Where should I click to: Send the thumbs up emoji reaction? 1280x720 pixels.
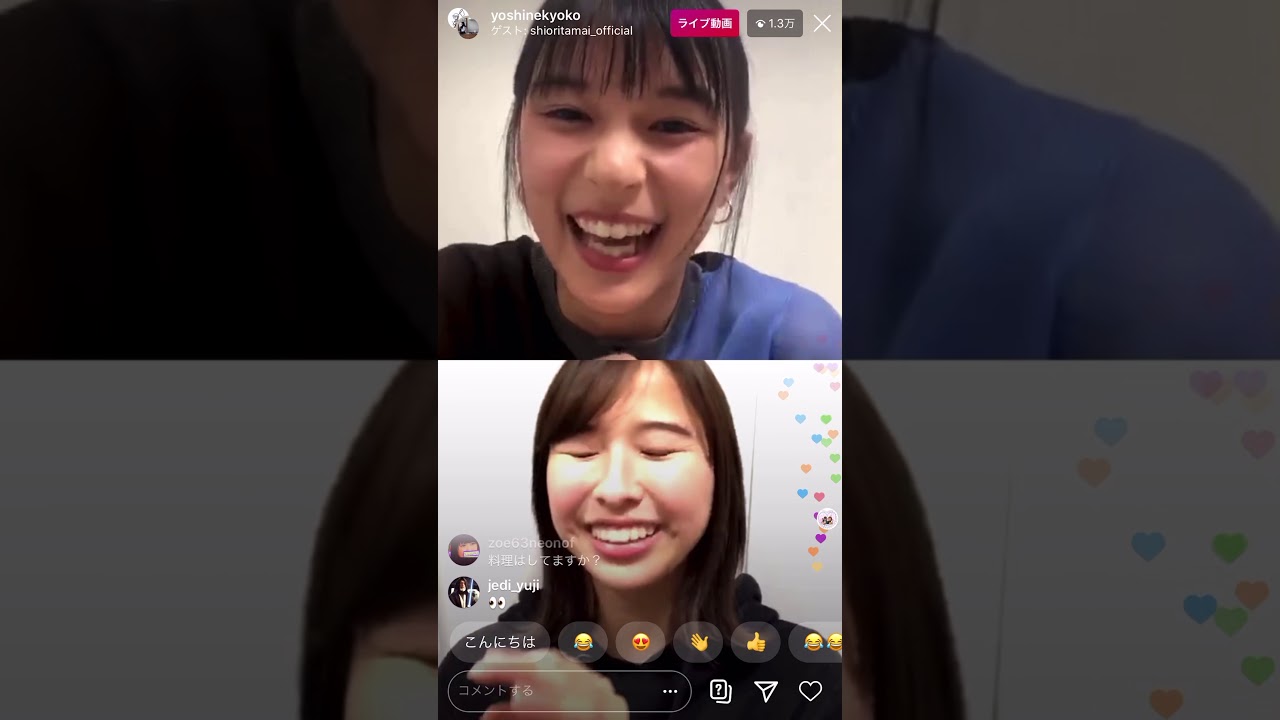click(756, 642)
